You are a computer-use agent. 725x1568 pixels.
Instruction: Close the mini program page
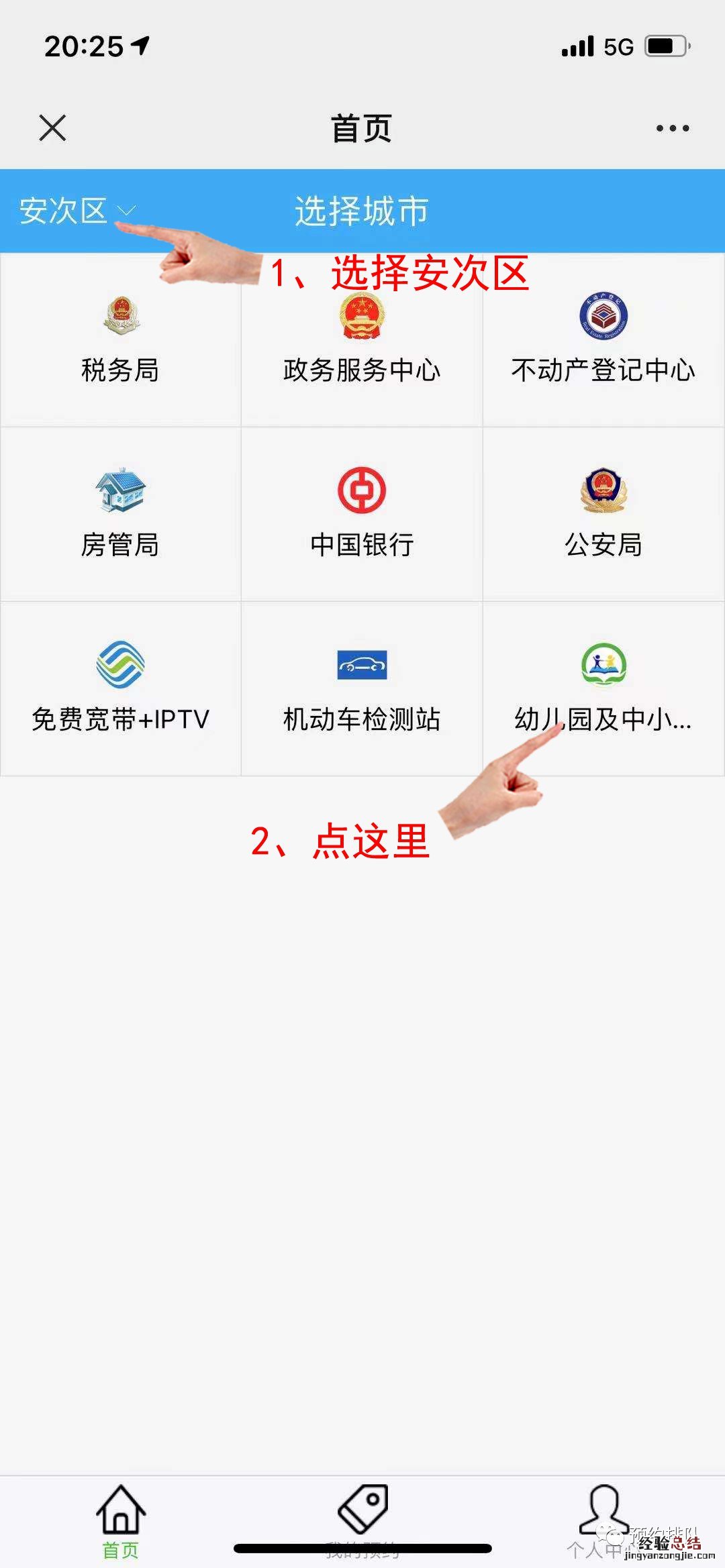(x=52, y=127)
